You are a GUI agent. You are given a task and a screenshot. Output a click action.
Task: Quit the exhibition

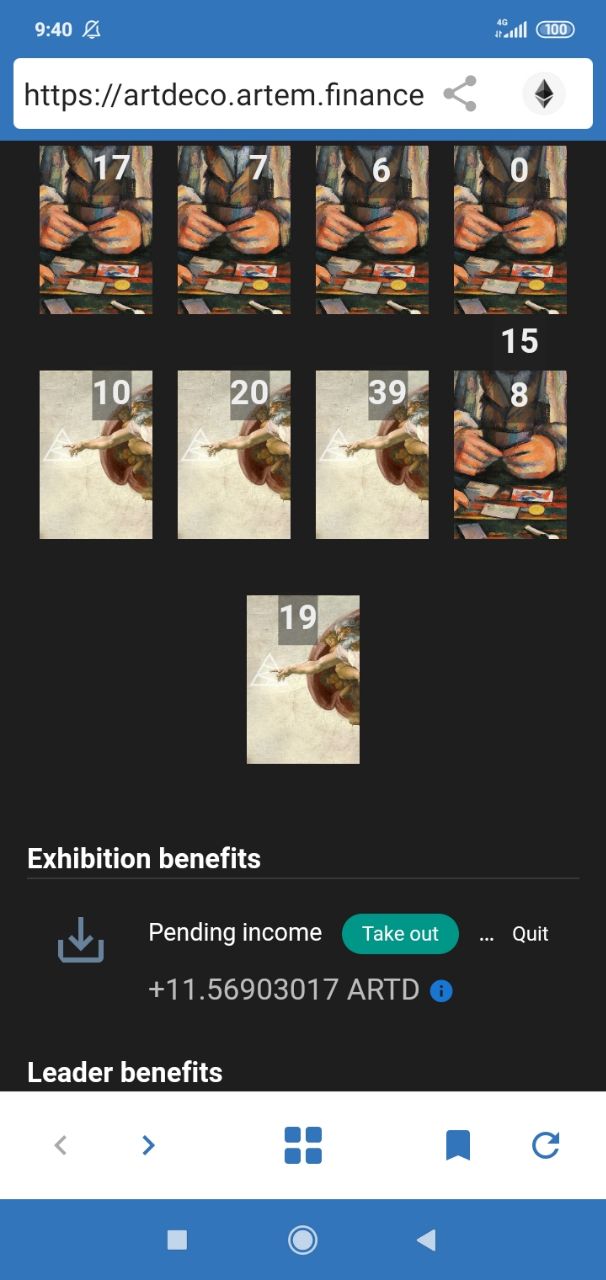coord(530,934)
